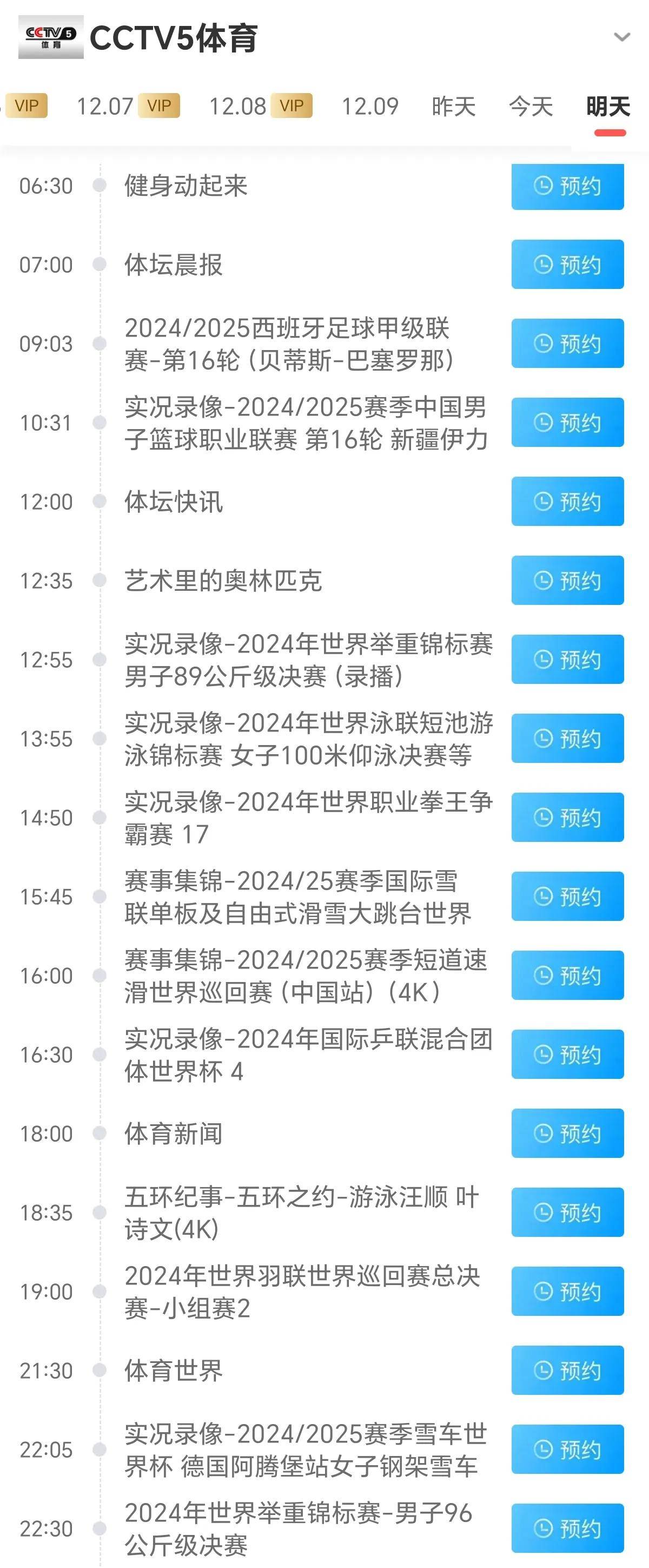Switch to 昨天 schedule
The width and height of the screenshot is (649, 1568).
453,107
